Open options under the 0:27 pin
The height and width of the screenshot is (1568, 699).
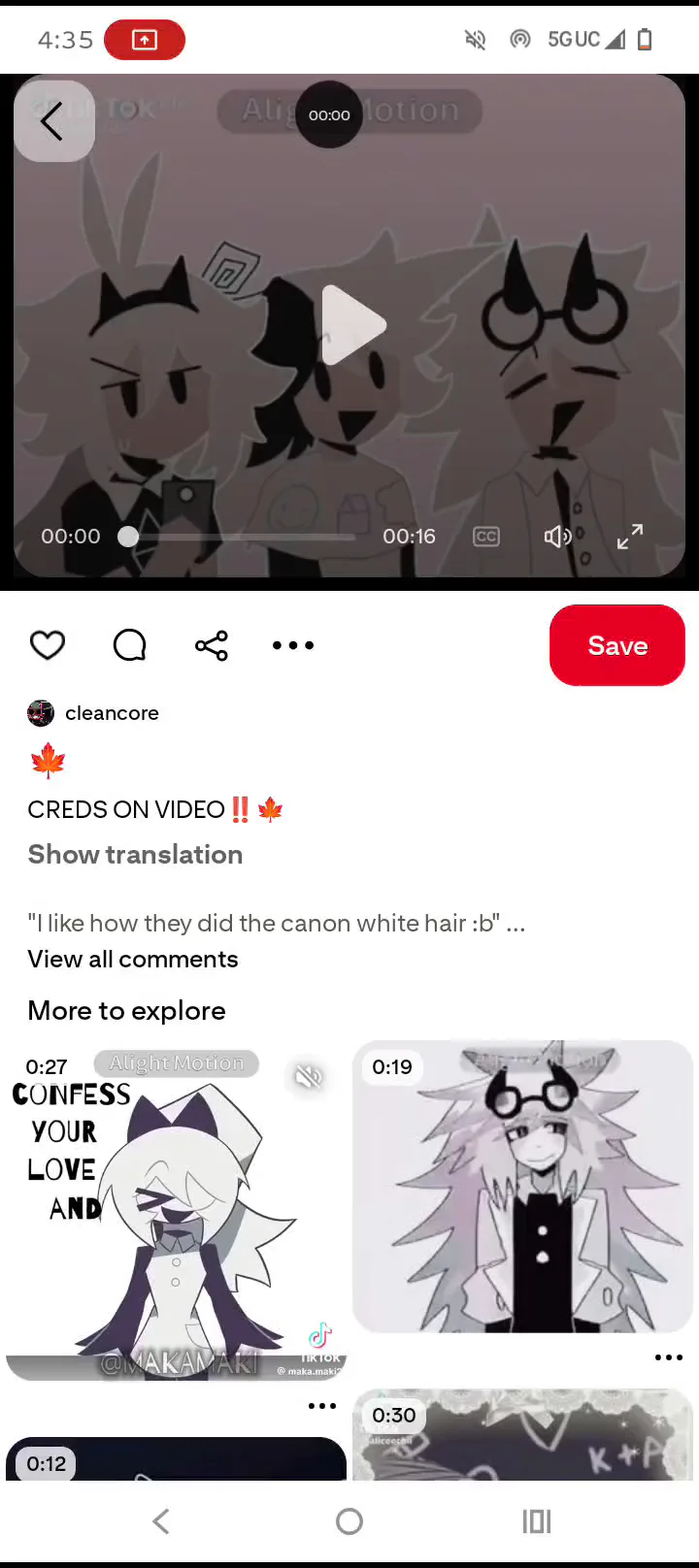tap(321, 1406)
